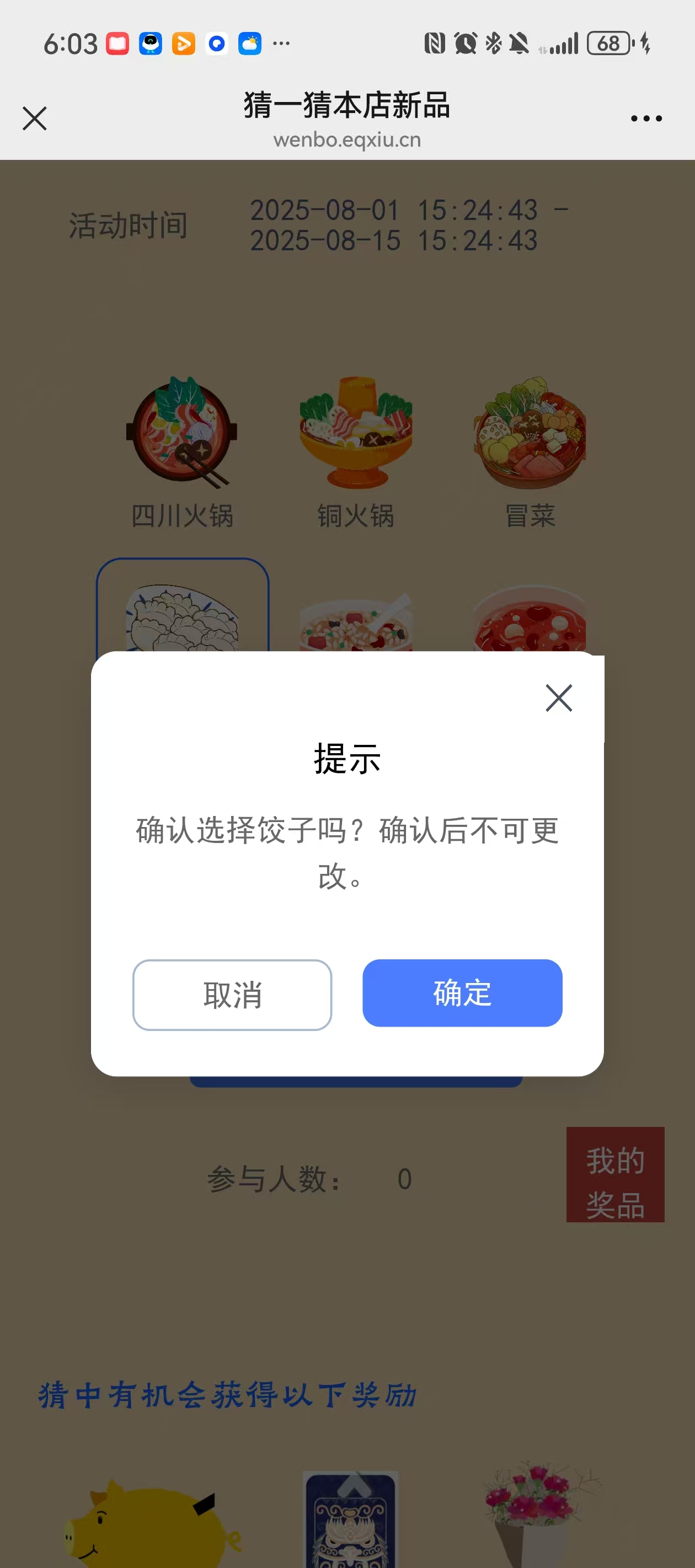The height and width of the screenshot is (1568, 695).
Task: Confirm the dumpling choice with 确定
Action: coord(462,993)
